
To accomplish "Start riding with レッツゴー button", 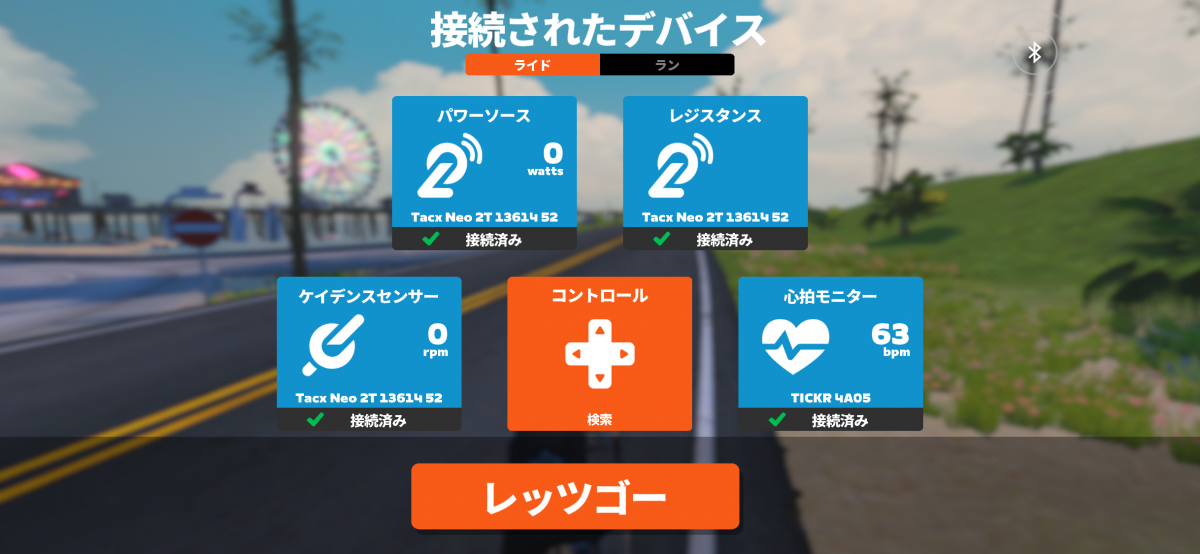I will click(575, 496).
